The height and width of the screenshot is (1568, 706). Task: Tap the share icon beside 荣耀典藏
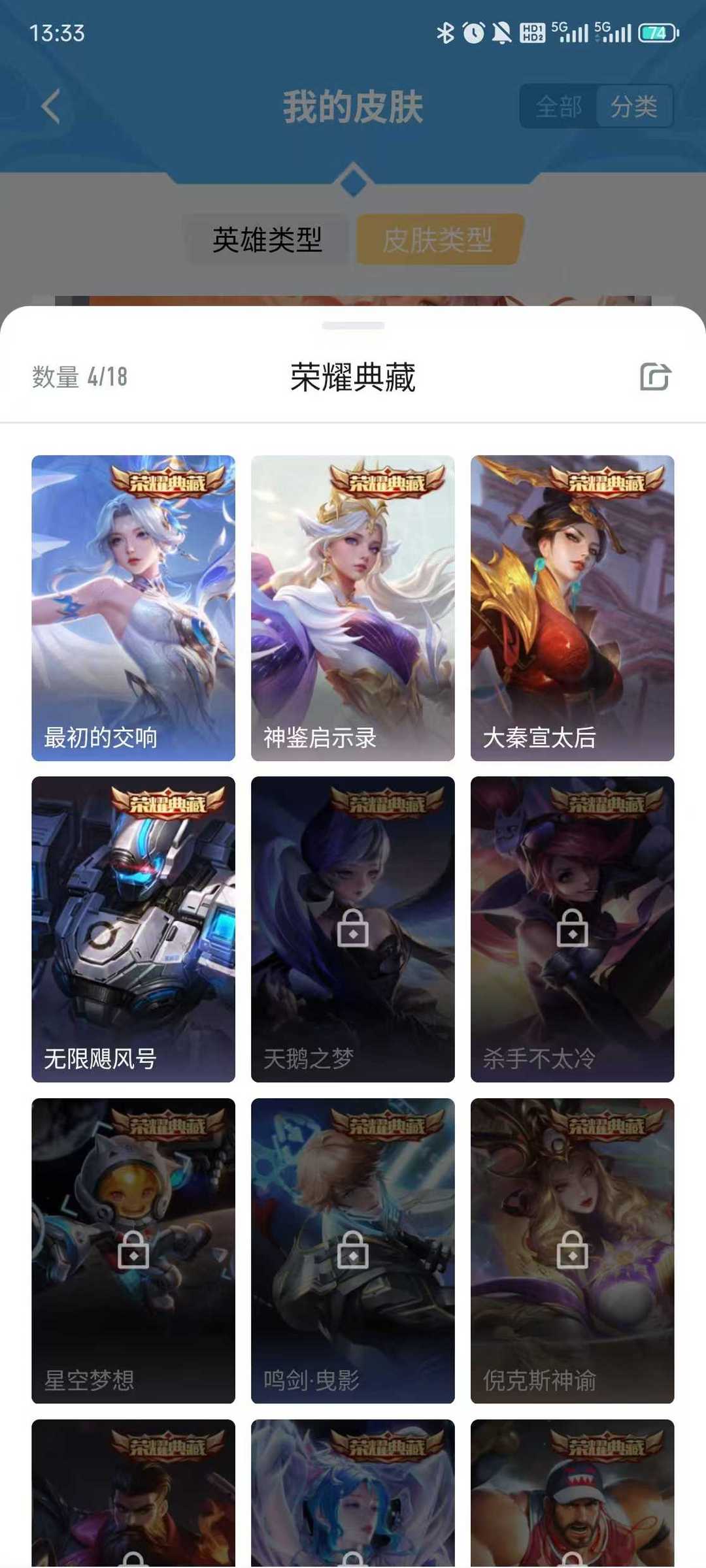click(655, 377)
